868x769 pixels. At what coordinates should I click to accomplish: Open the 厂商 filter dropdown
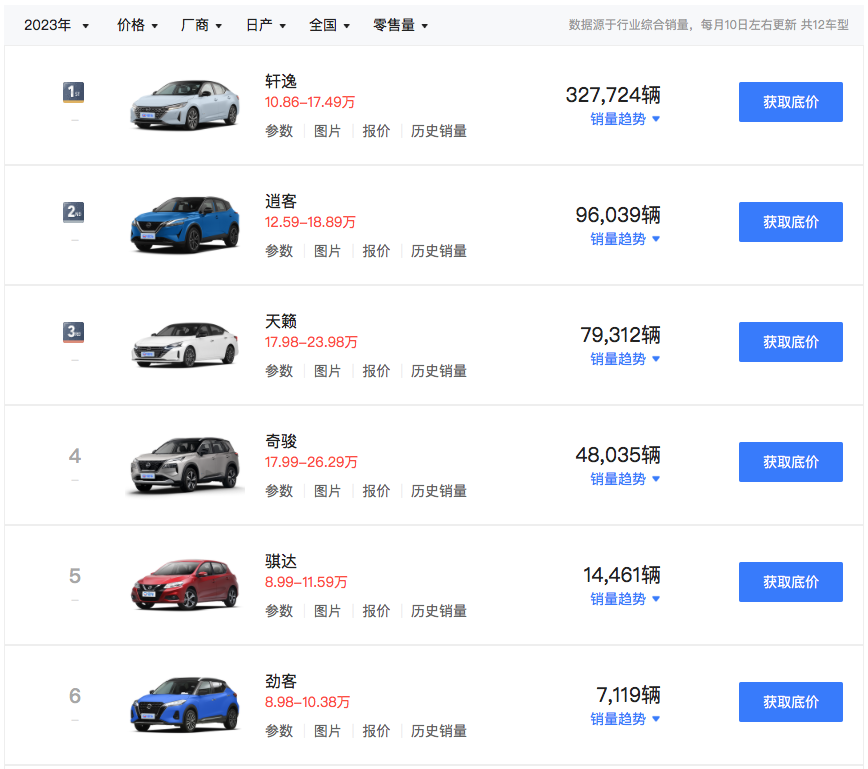pyautogui.click(x=201, y=25)
